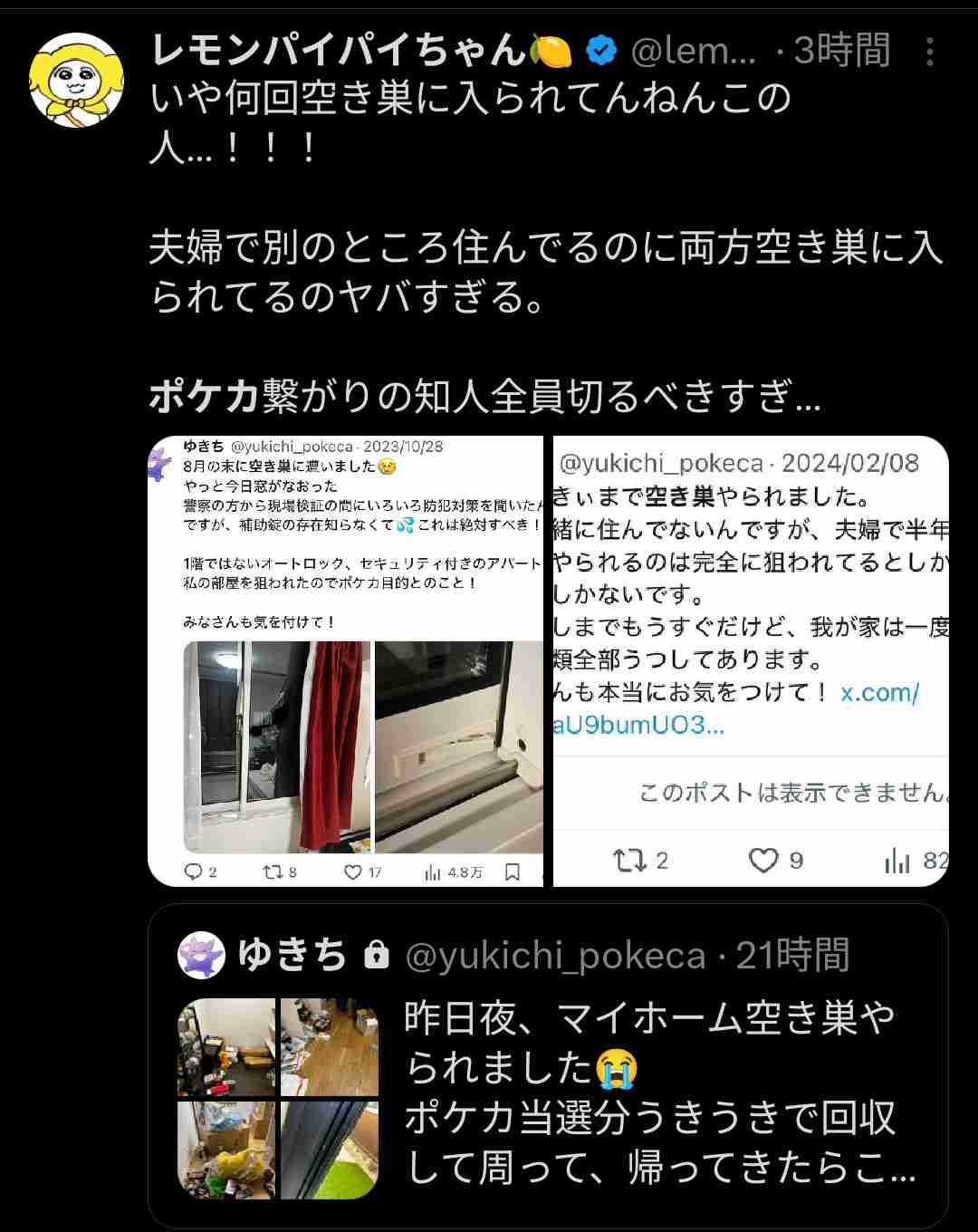View the left attached screenshot dated 2023/10/28
The height and width of the screenshot is (1232, 978).
345,661
